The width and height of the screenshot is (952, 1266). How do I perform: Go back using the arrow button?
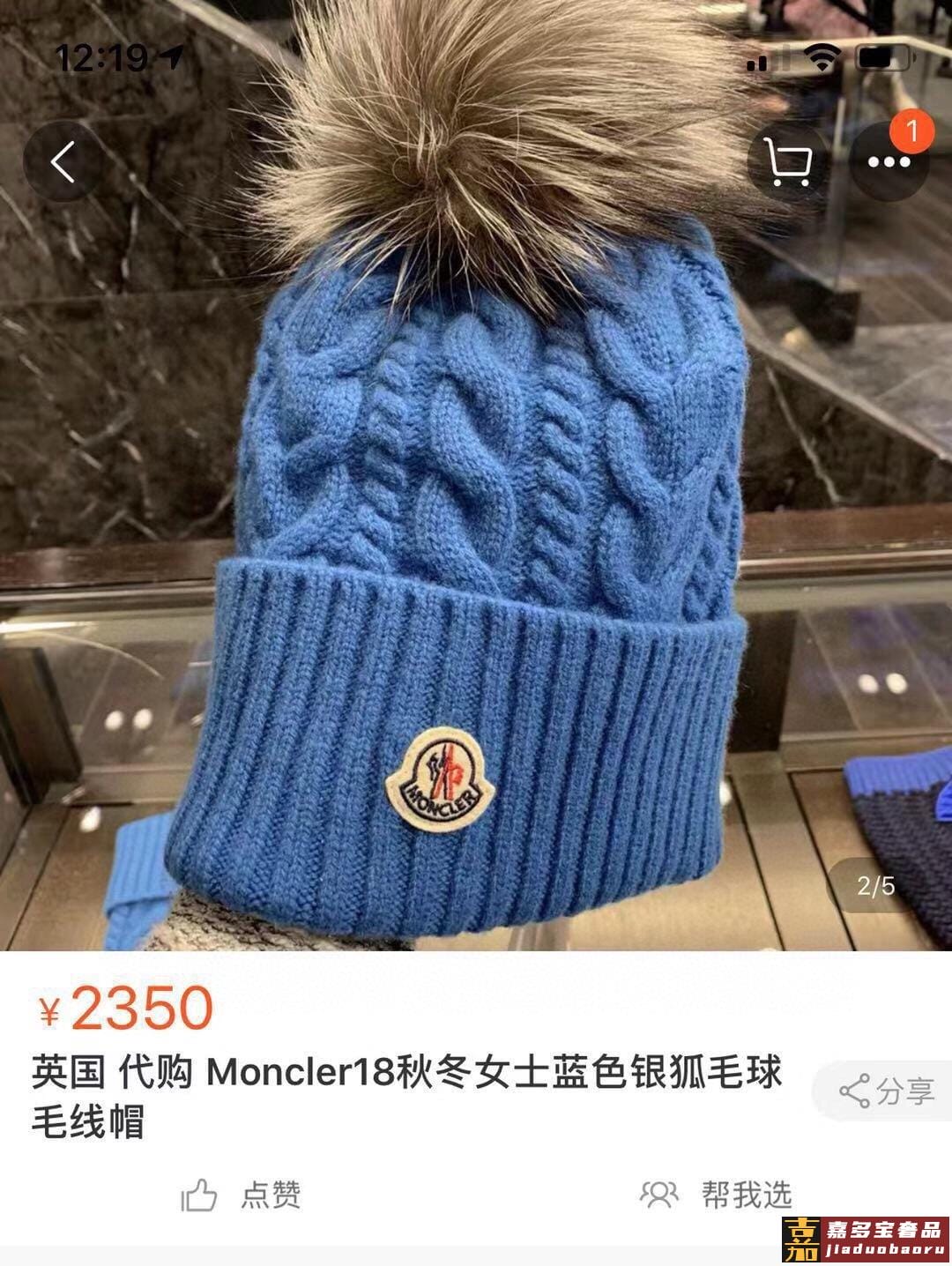click(x=63, y=163)
